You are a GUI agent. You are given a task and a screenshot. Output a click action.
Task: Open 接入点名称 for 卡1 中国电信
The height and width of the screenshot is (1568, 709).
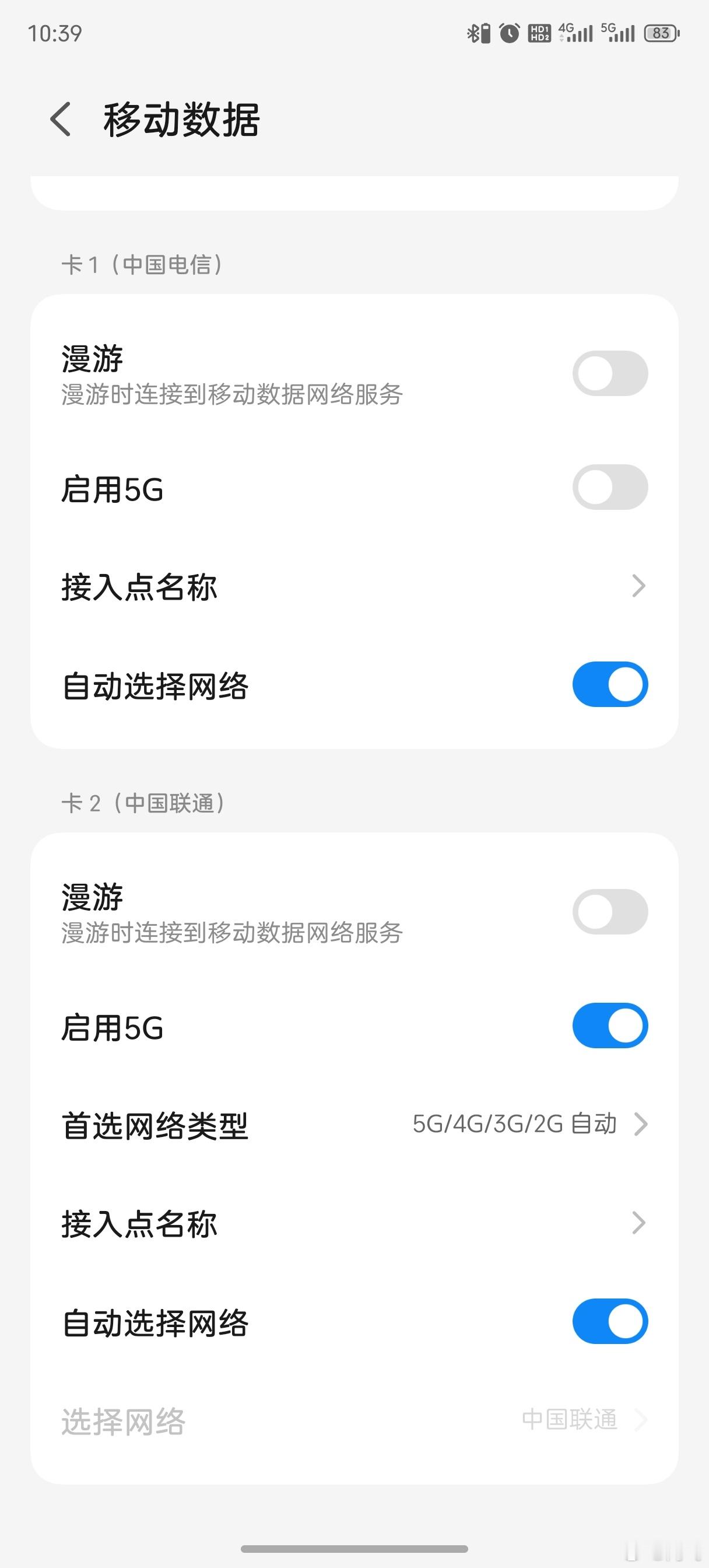click(x=353, y=587)
